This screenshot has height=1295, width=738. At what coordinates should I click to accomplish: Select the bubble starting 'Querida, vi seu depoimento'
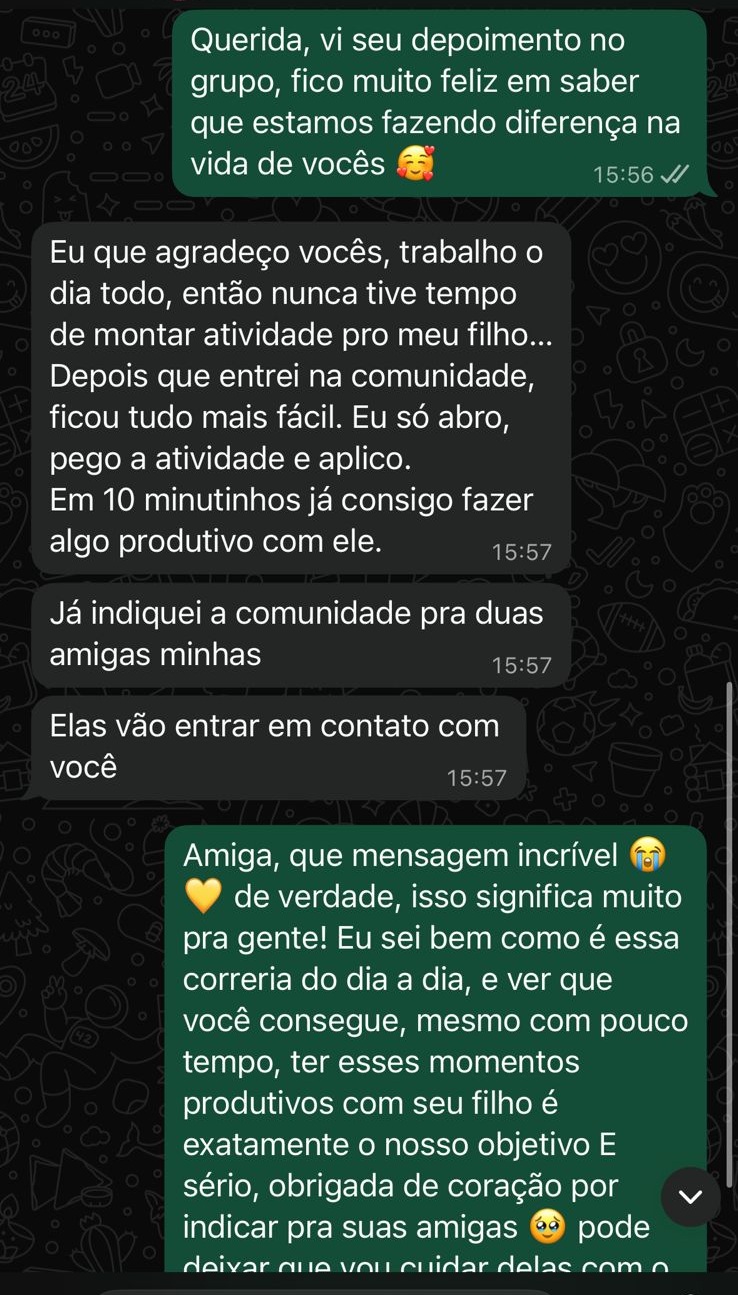440,100
